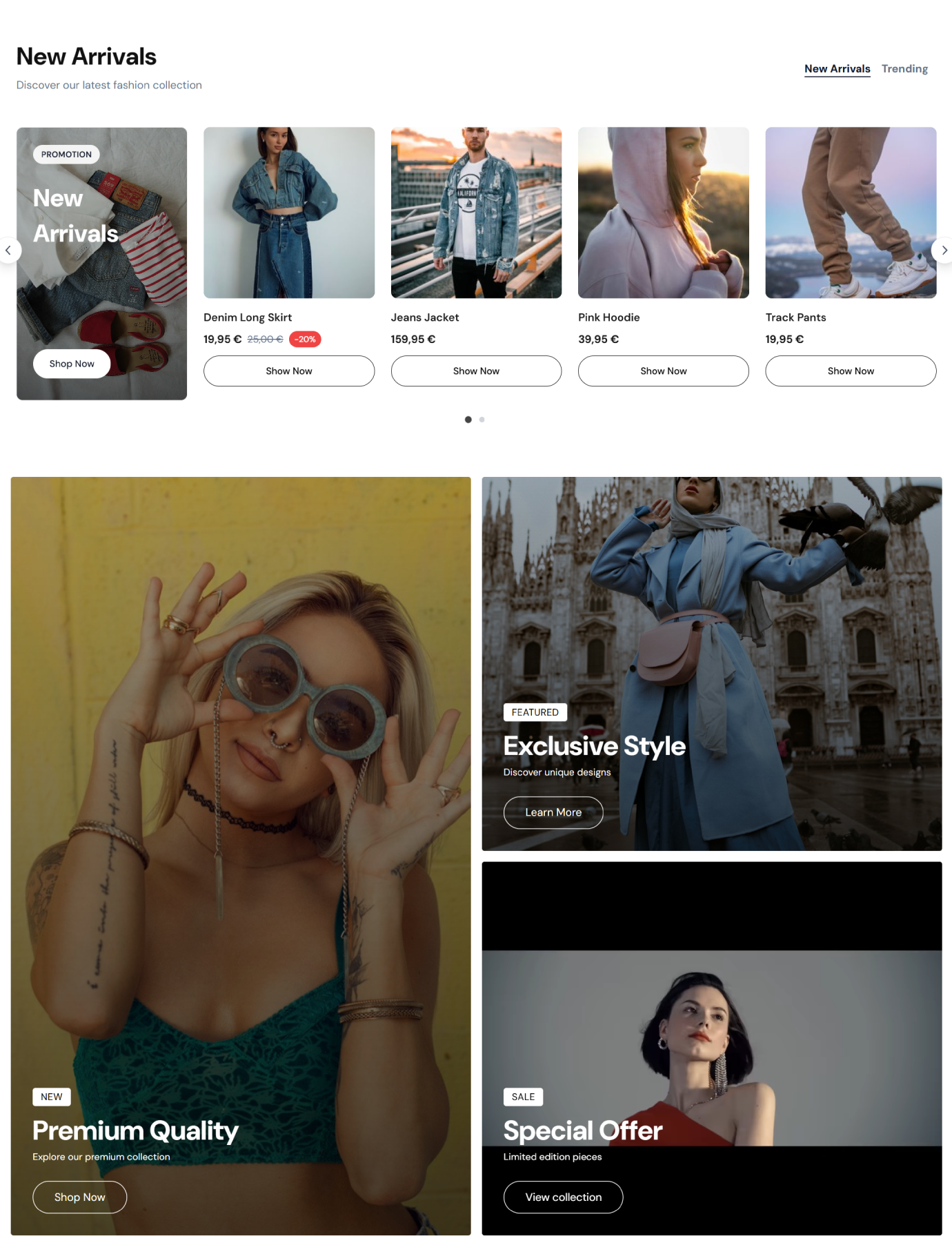Image resolution: width=952 pixels, height=1252 pixels.
Task: Tap Shop Now on New Arrivals promotion
Action: click(x=72, y=364)
